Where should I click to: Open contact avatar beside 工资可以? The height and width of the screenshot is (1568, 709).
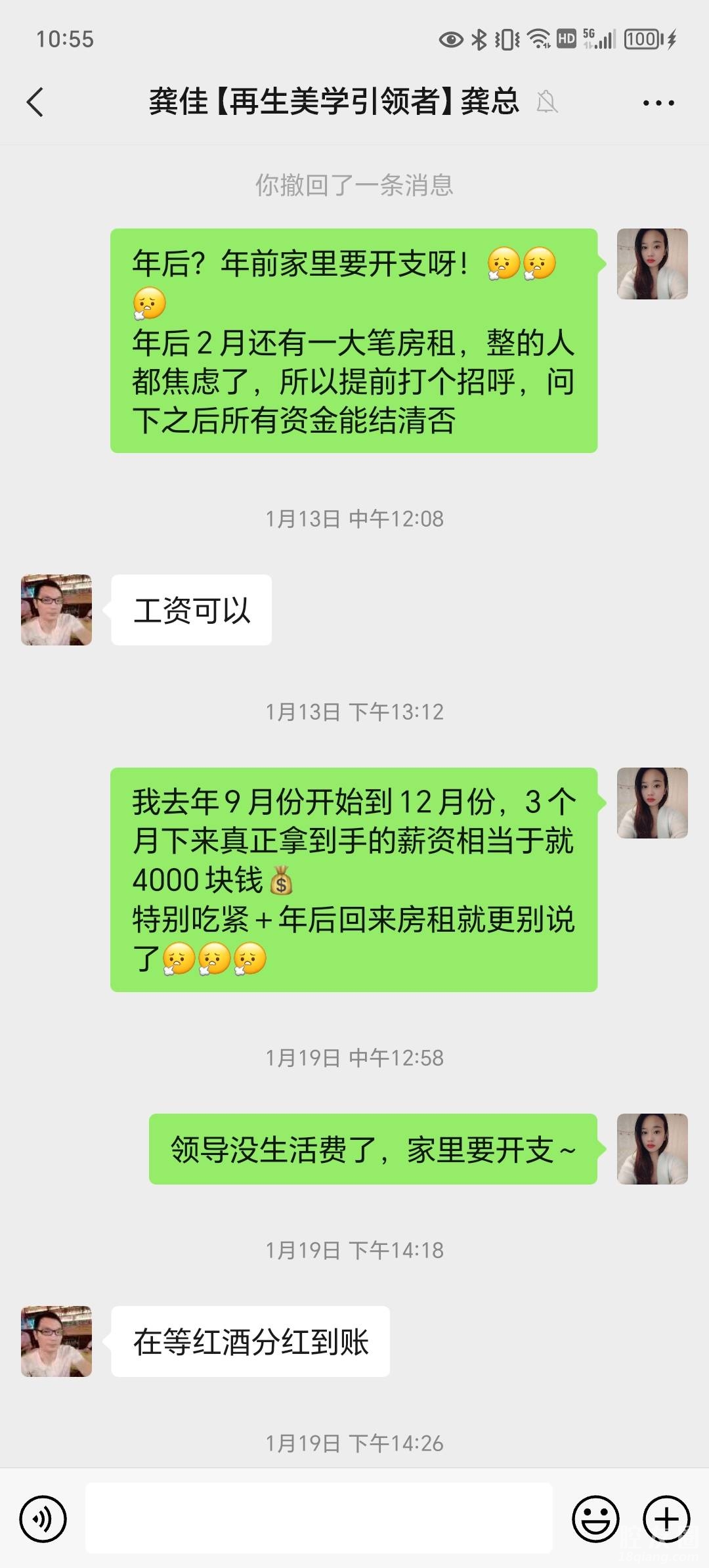click(x=56, y=610)
